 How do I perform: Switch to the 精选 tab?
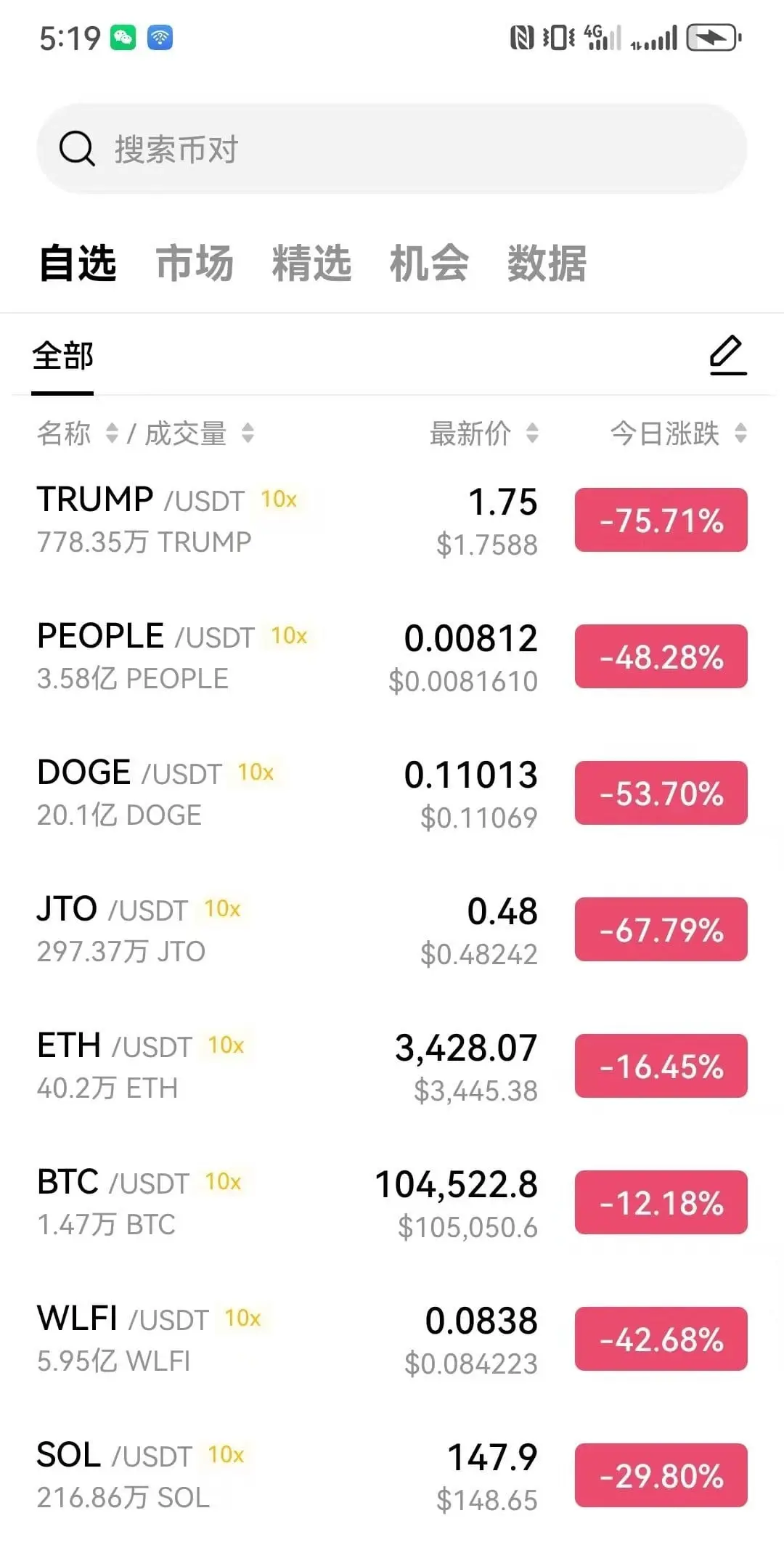pyautogui.click(x=311, y=263)
